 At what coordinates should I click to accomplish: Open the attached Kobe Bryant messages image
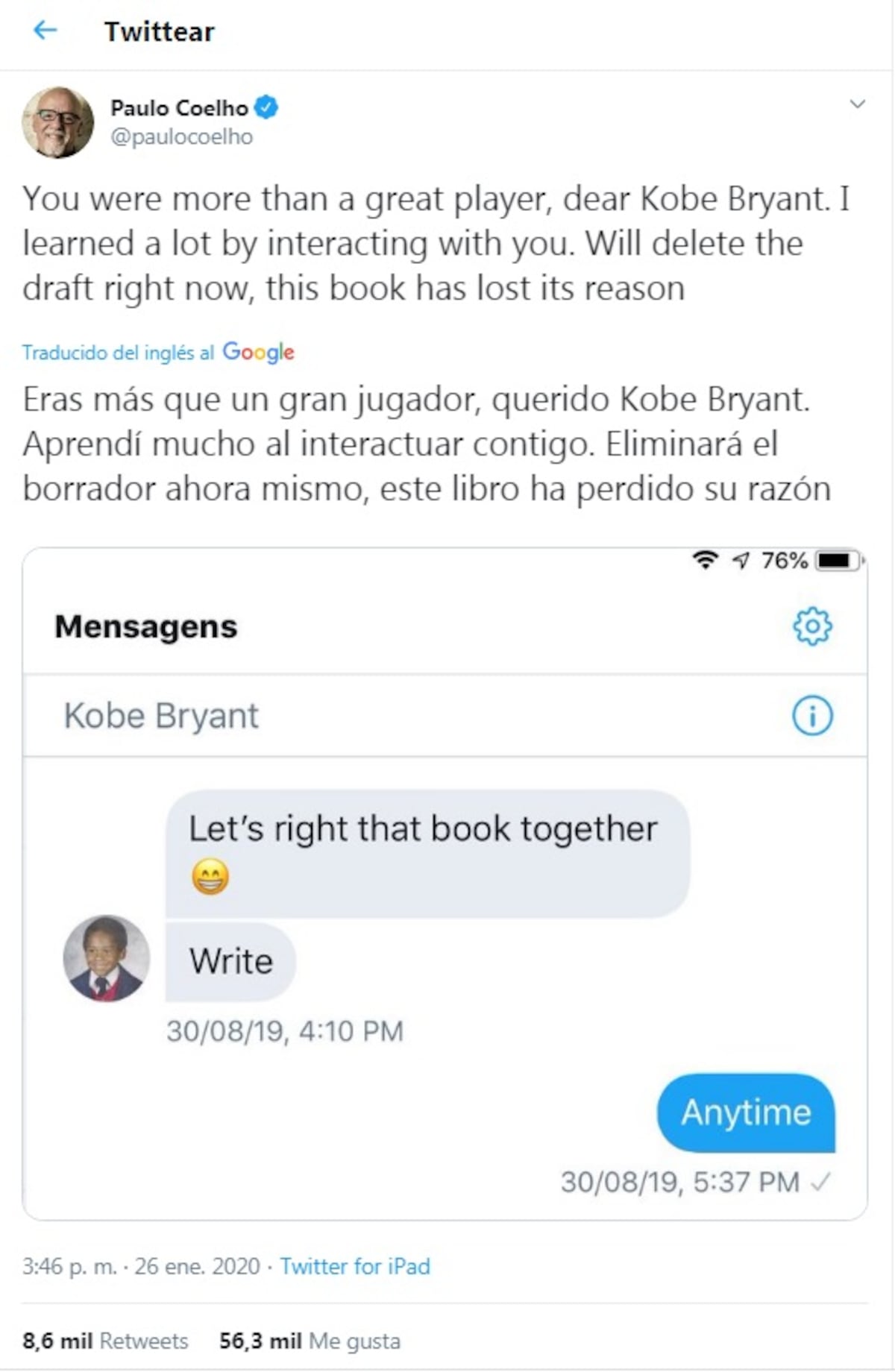[x=445, y=884]
